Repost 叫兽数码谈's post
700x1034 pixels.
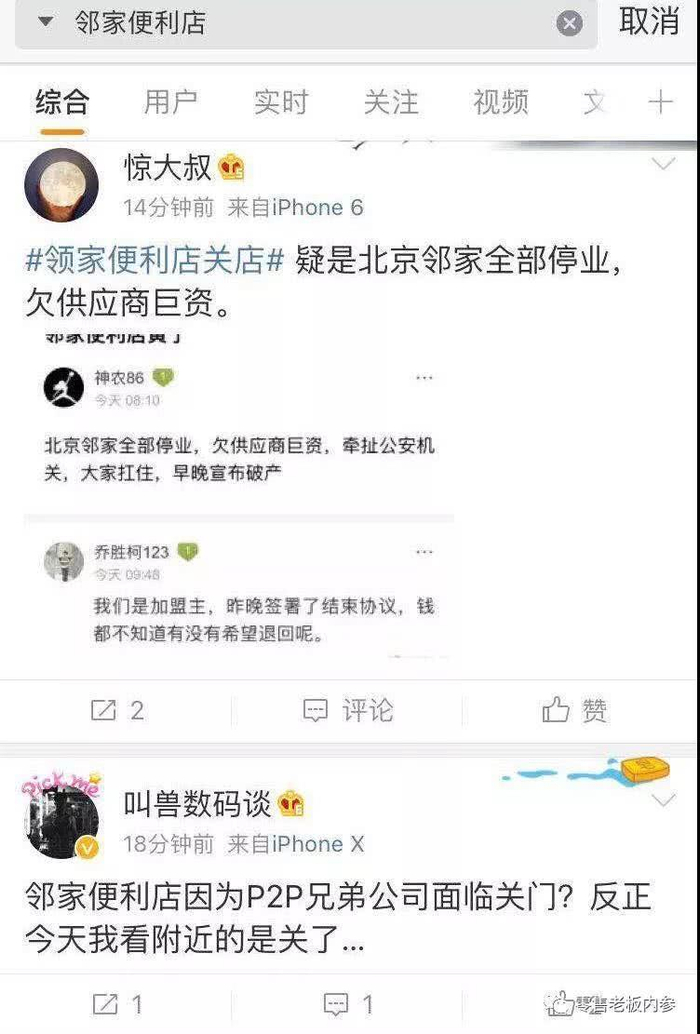click(x=117, y=1005)
